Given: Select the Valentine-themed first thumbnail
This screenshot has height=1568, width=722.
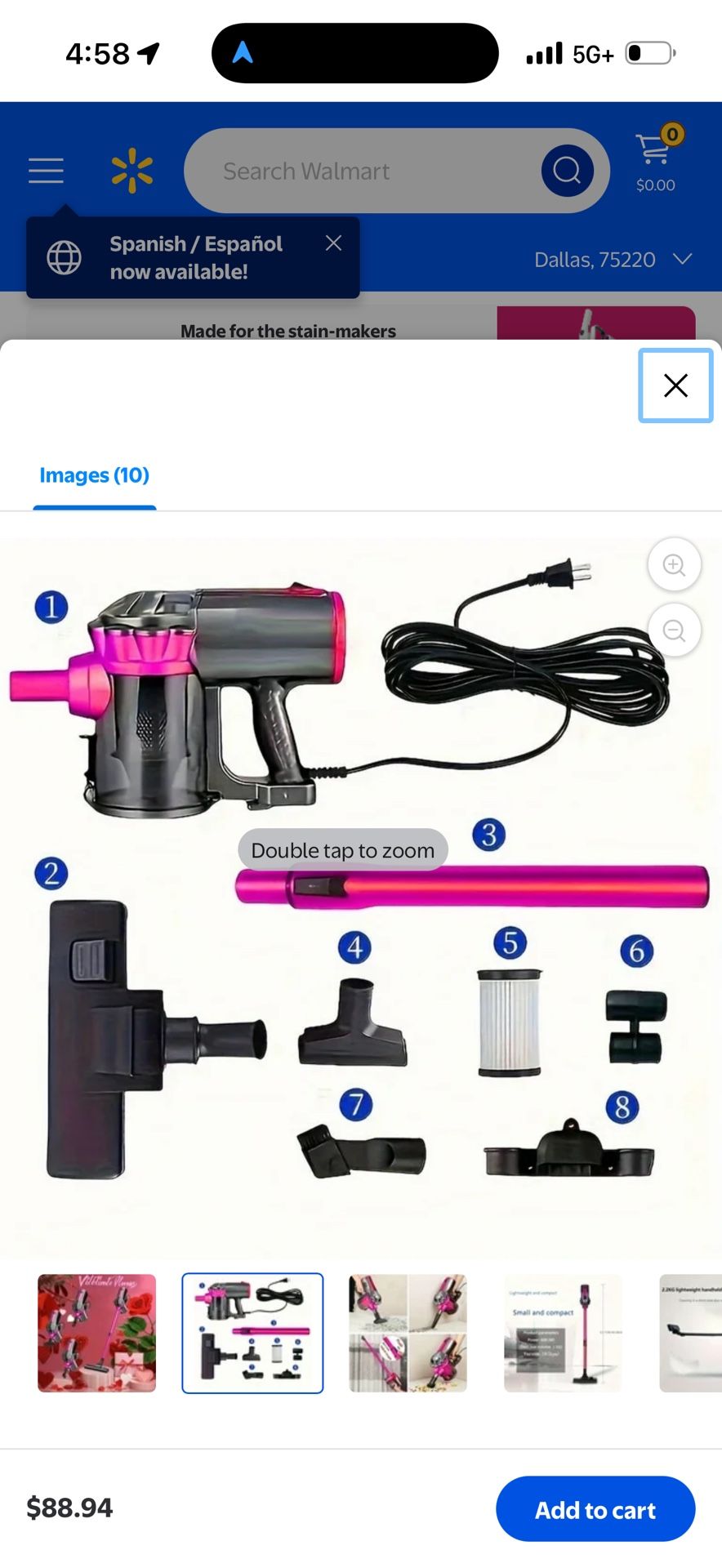Looking at the screenshot, I should 96,1333.
